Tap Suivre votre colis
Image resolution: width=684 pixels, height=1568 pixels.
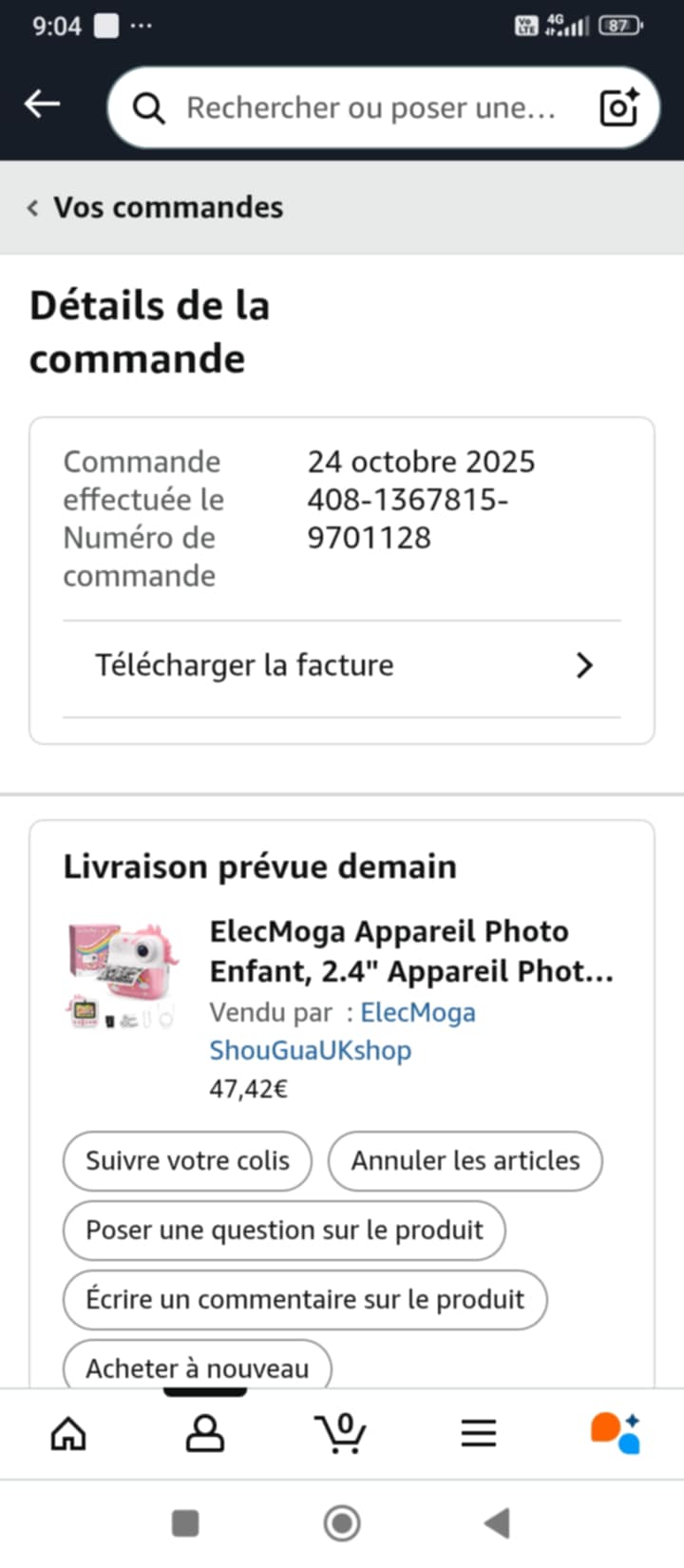pyautogui.click(x=187, y=1160)
